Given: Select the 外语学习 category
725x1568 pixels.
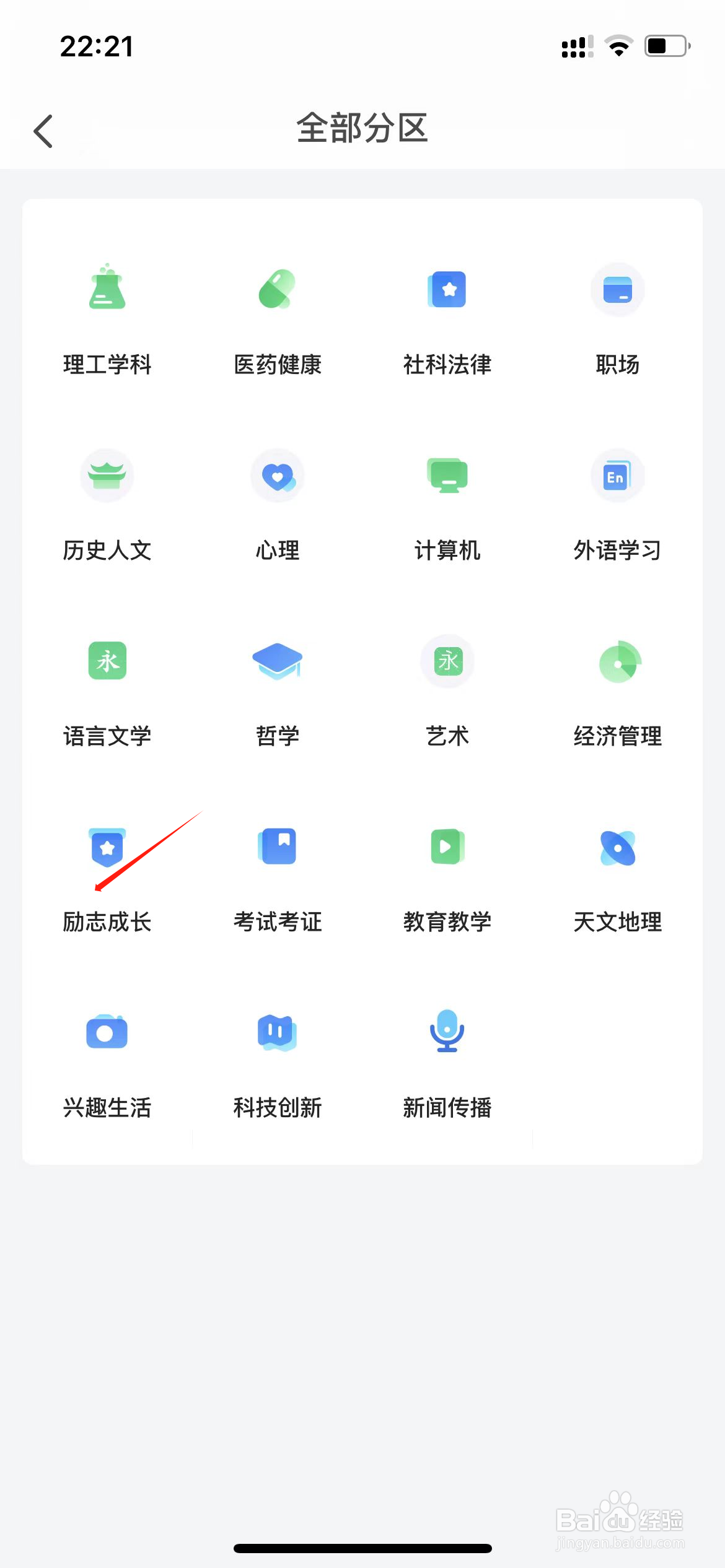Looking at the screenshot, I should 618,506.
